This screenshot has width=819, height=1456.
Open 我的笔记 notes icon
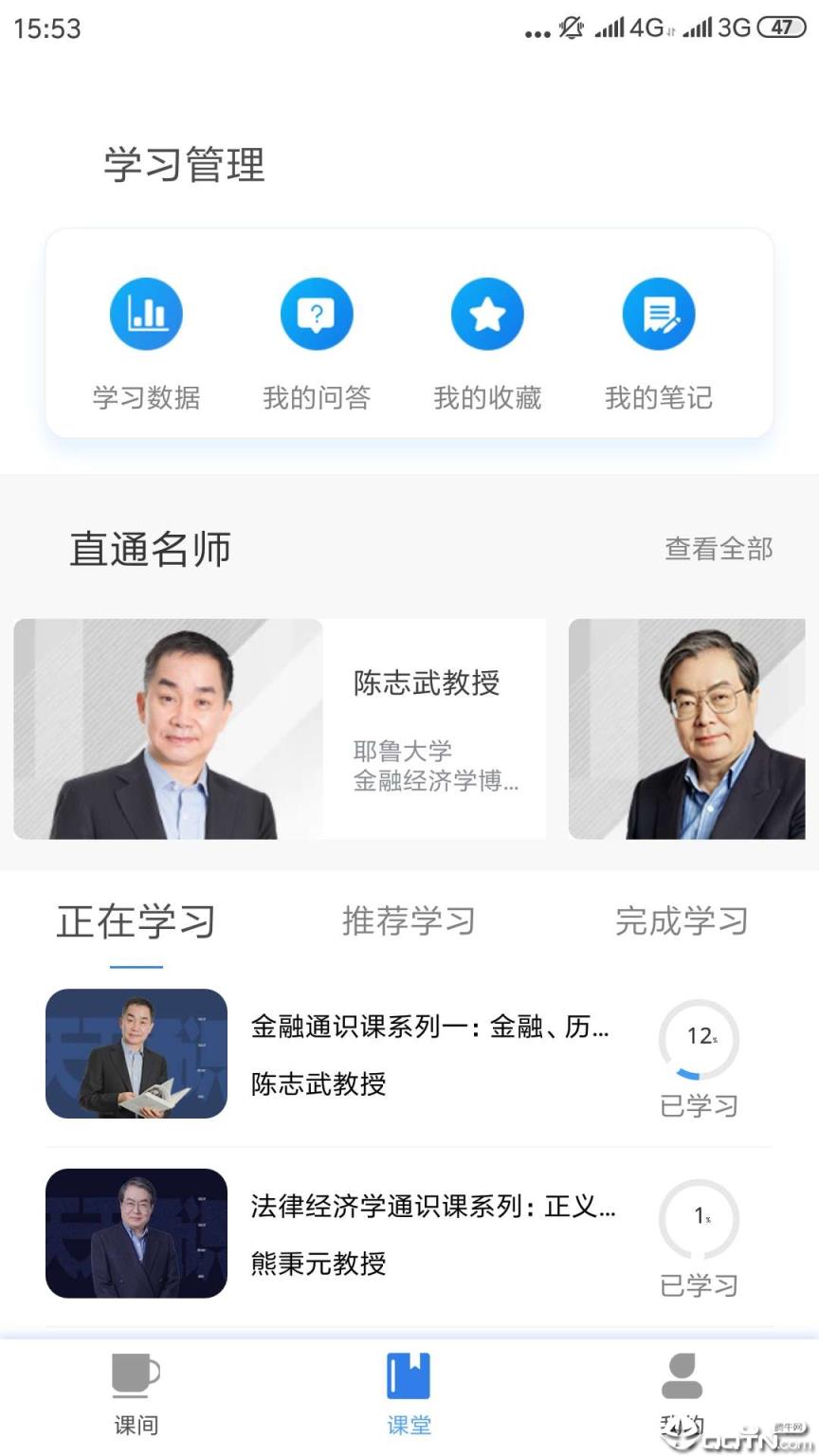[659, 314]
